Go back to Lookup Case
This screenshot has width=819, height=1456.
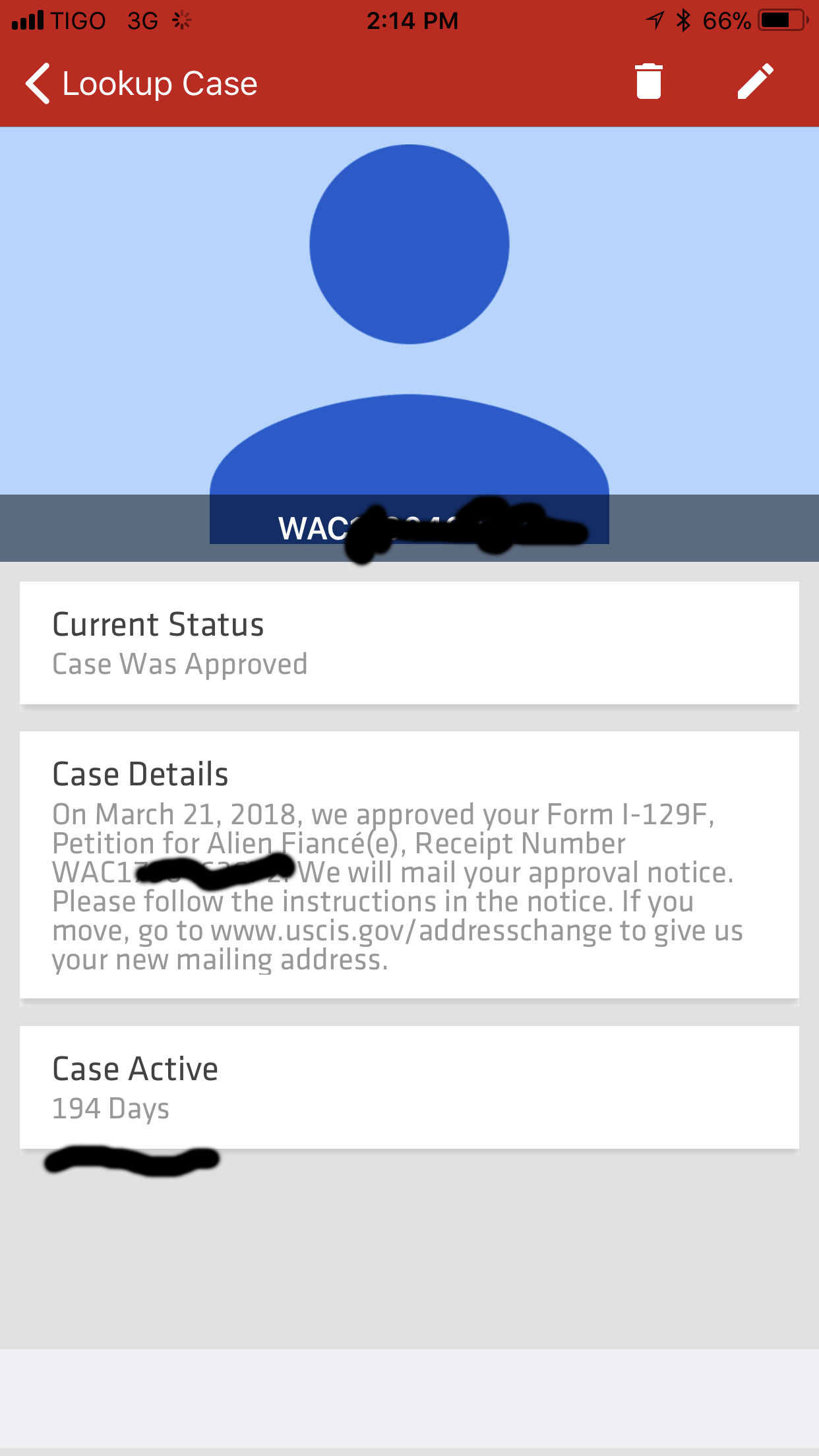[141, 84]
